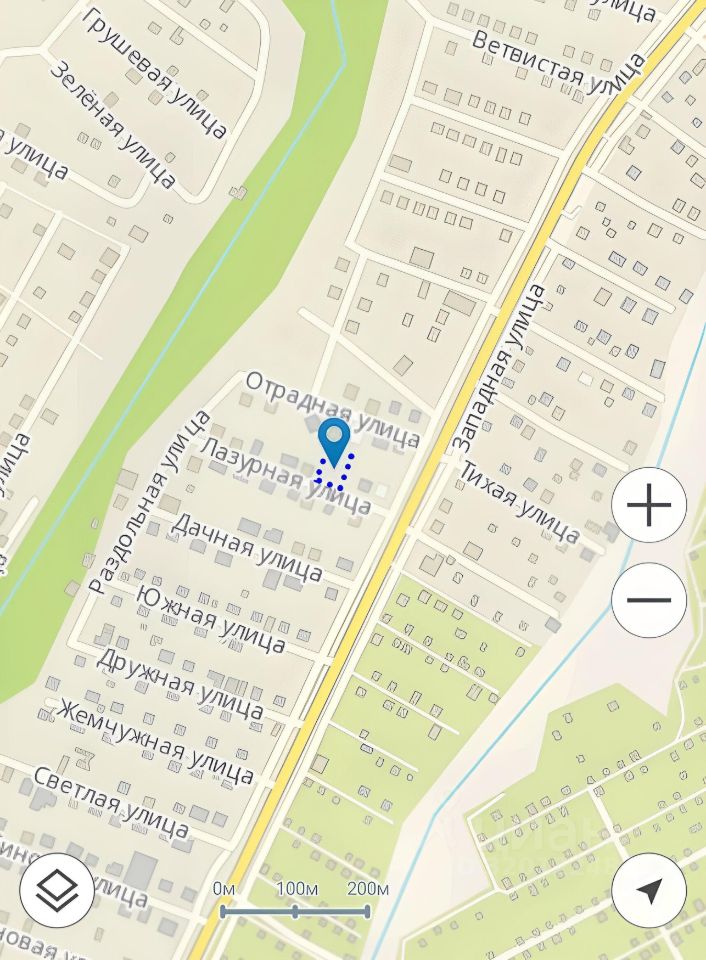
Task: Zoom in on the map
Action: [649, 505]
